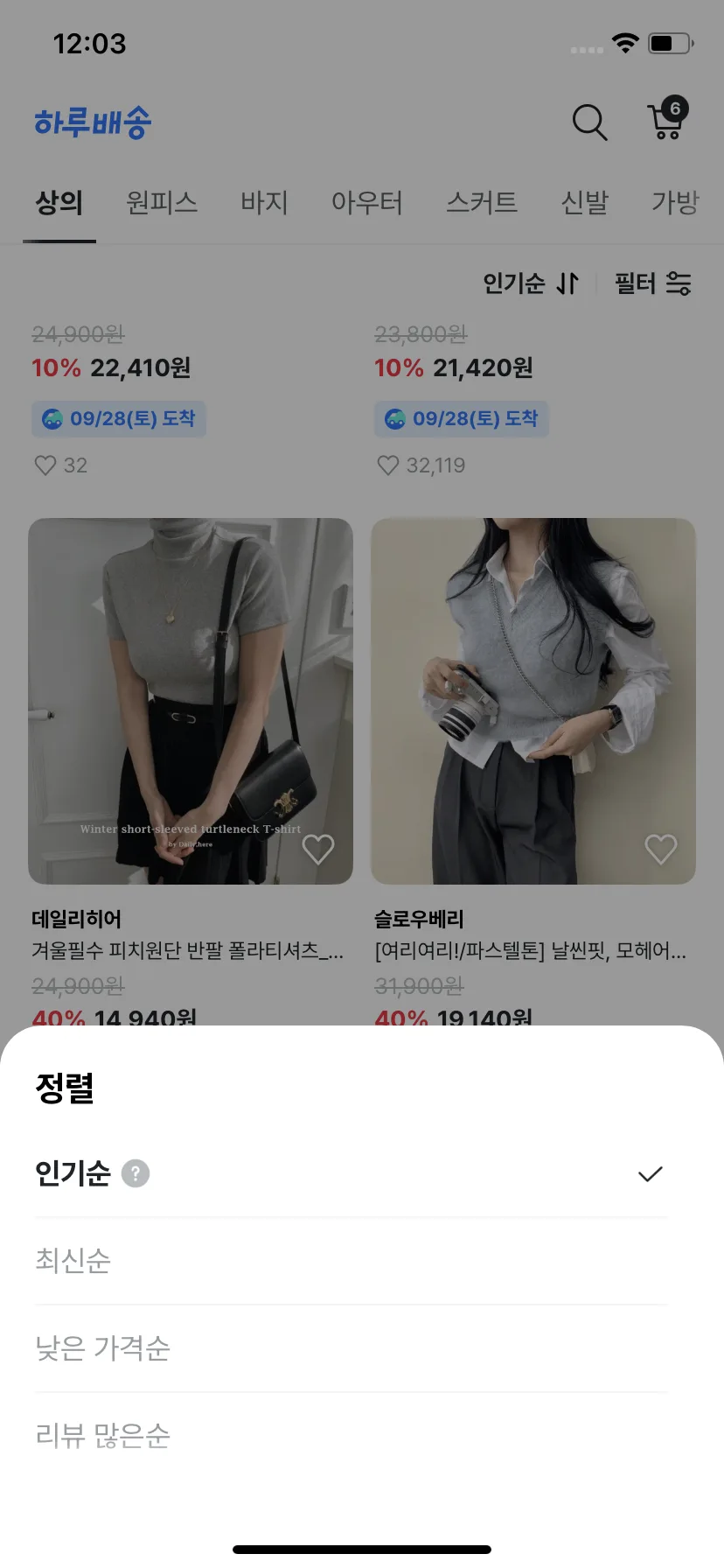Switch to the 원피스 tab
This screenshot has height=1568, width=724.
pyautogui.click(x=162, y=203)
